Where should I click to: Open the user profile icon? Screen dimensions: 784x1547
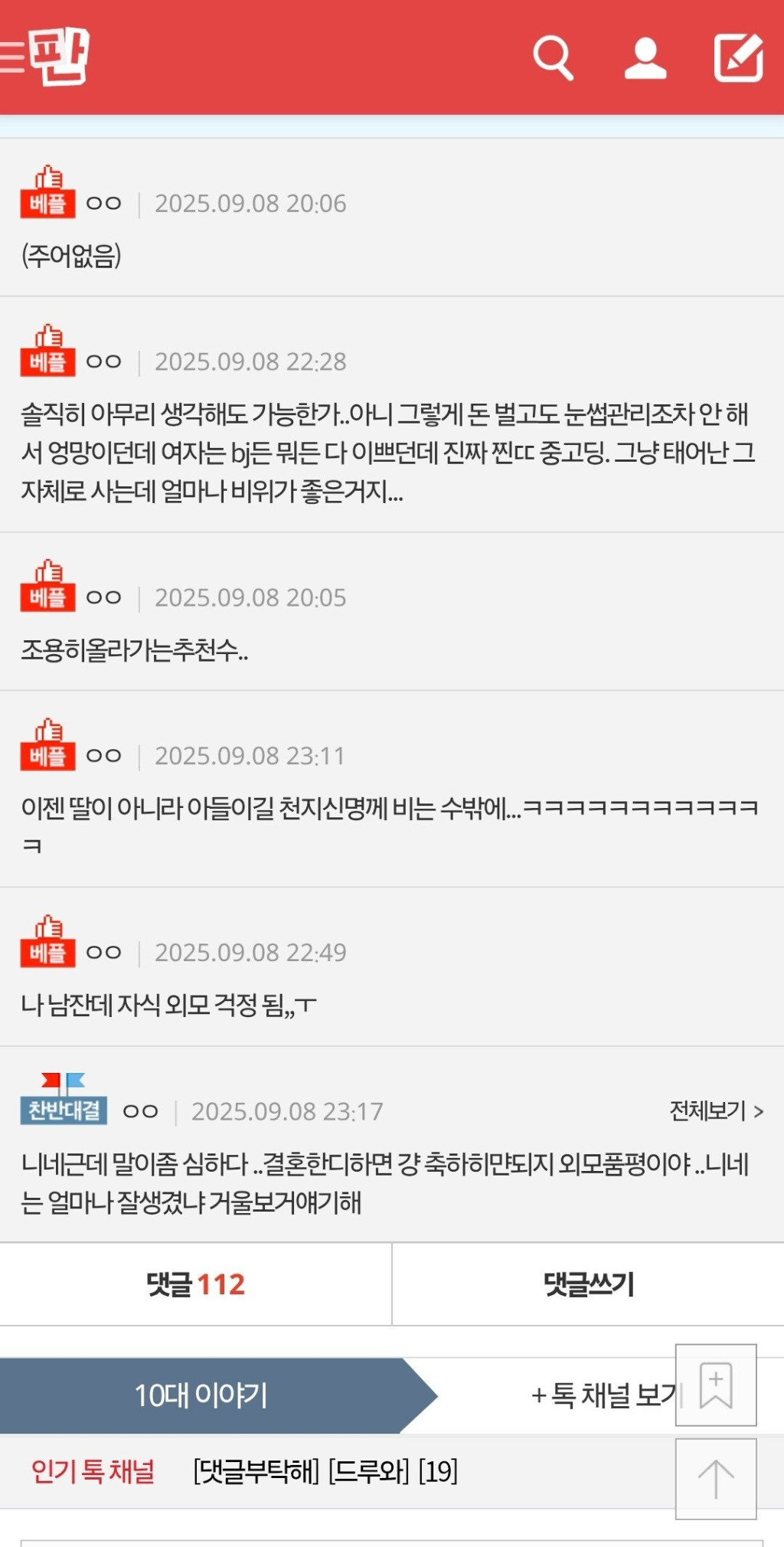click(x=645, y=57)
